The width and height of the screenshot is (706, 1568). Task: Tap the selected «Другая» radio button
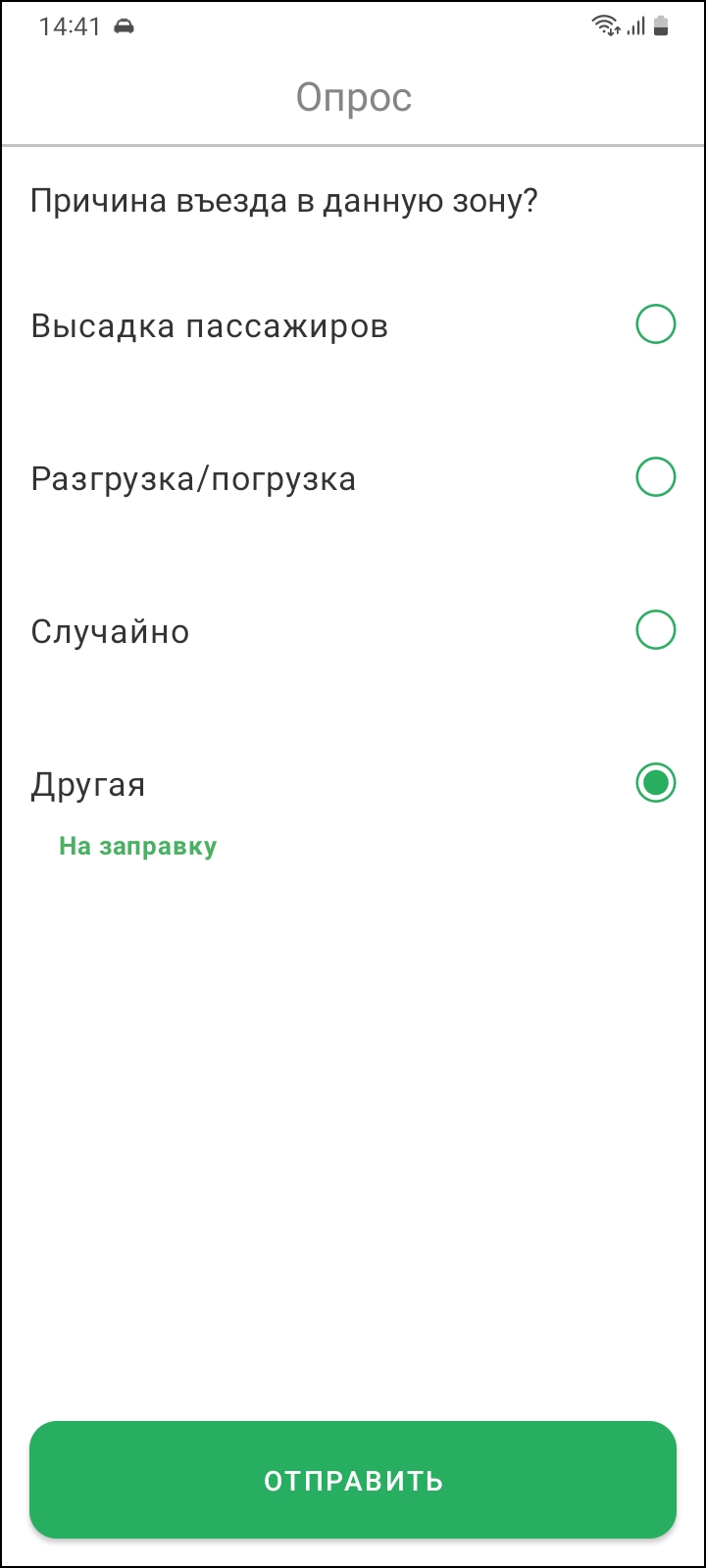[x=655, y=783]
